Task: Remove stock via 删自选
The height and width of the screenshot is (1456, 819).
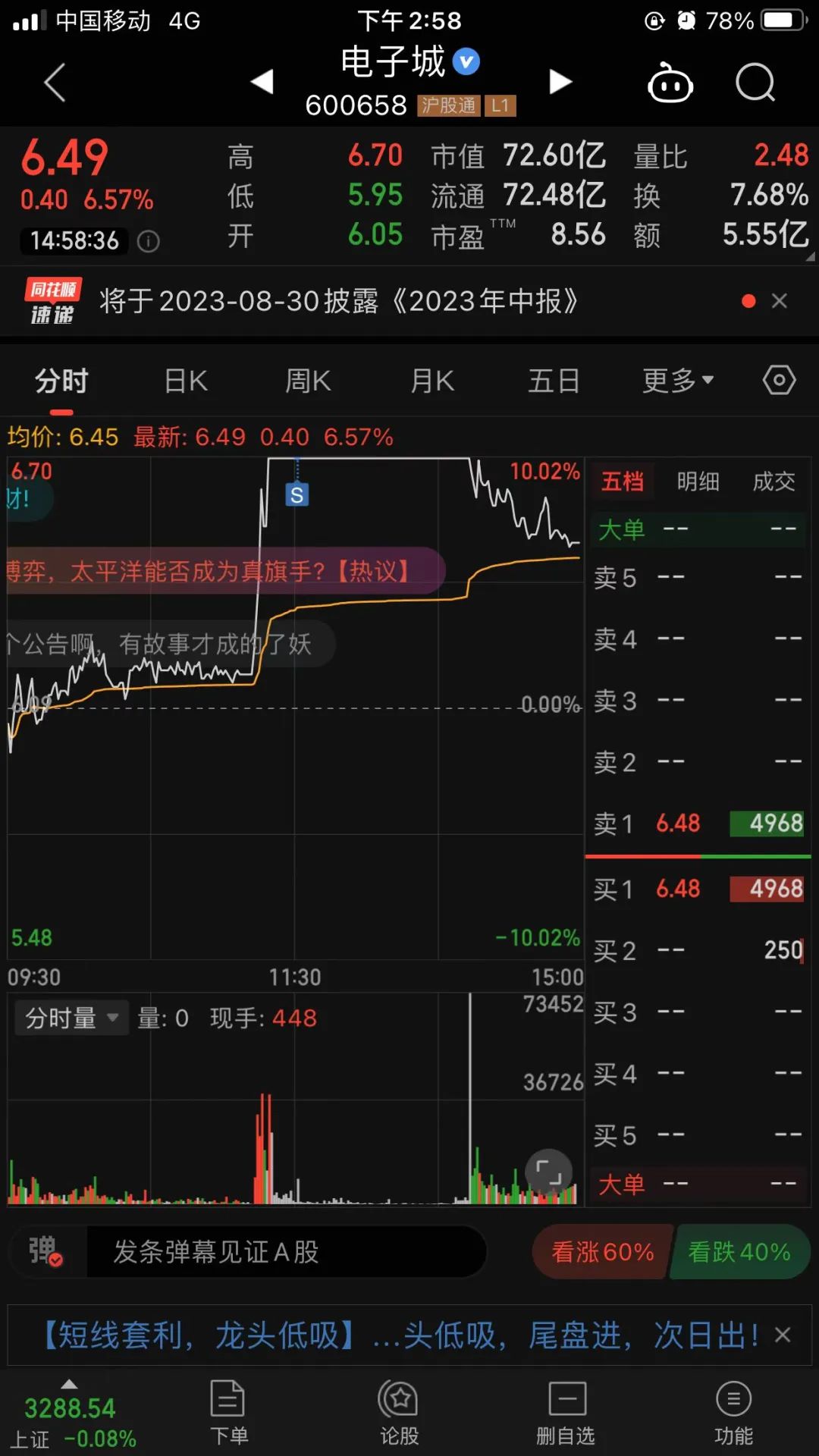Action: (566, 1413)
